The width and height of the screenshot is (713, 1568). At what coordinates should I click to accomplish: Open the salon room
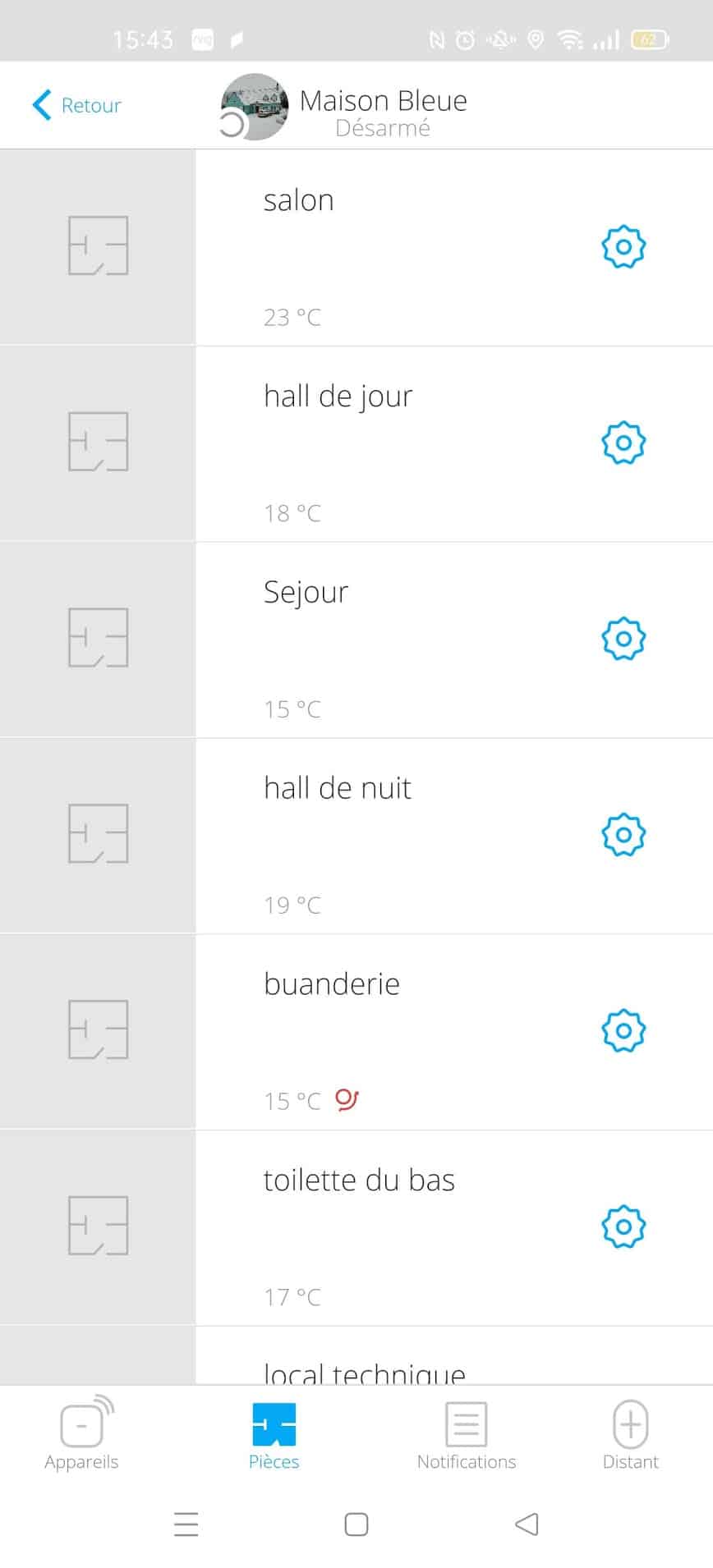370,246
